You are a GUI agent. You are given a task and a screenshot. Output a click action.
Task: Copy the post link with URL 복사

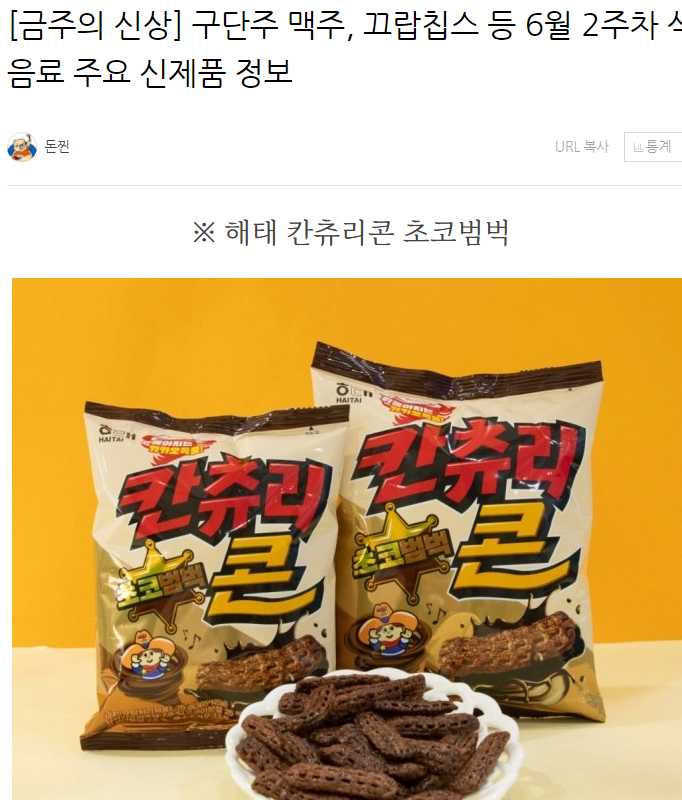pos(581,147)
